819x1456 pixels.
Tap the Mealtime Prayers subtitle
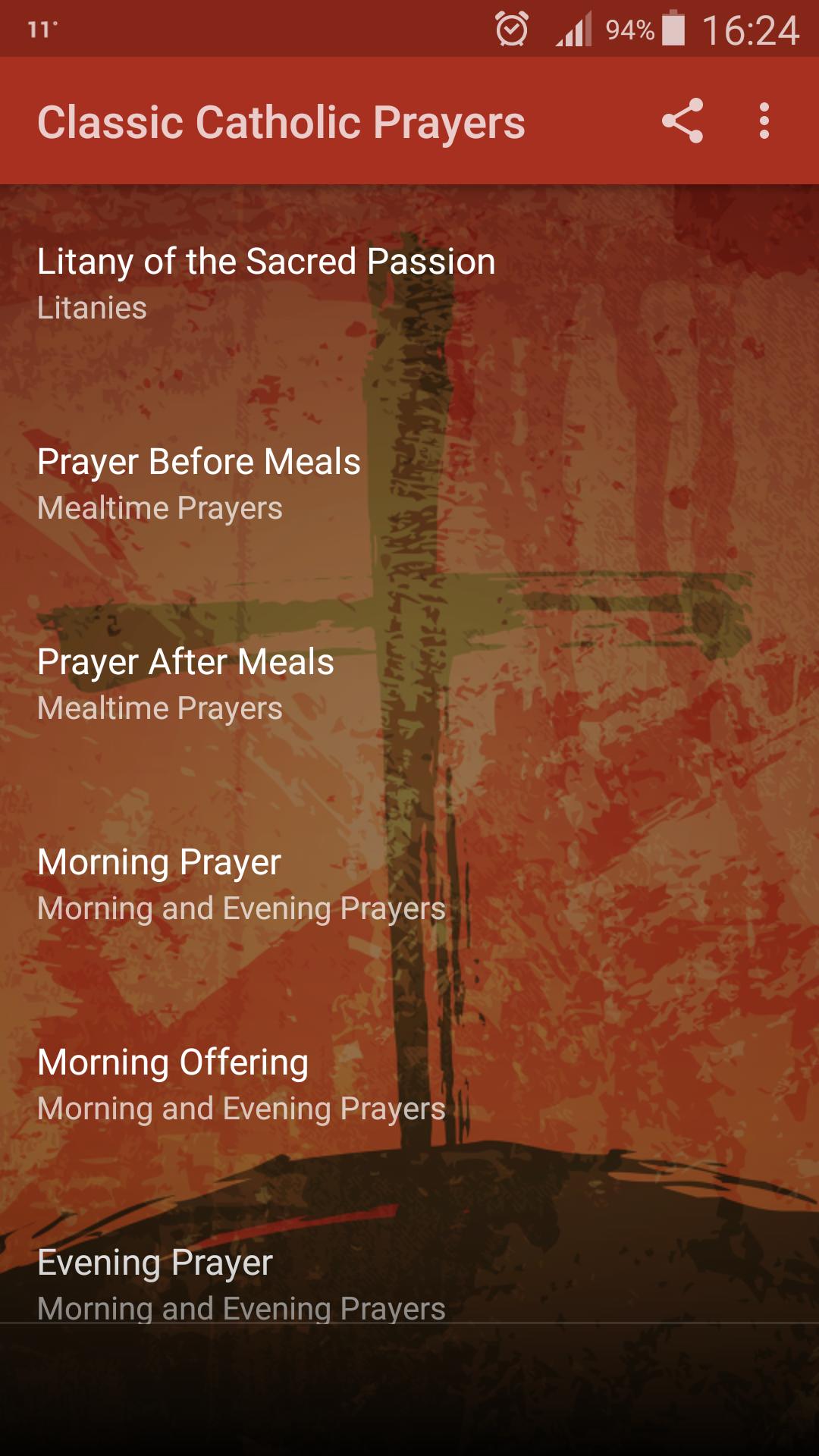(160, 508)
